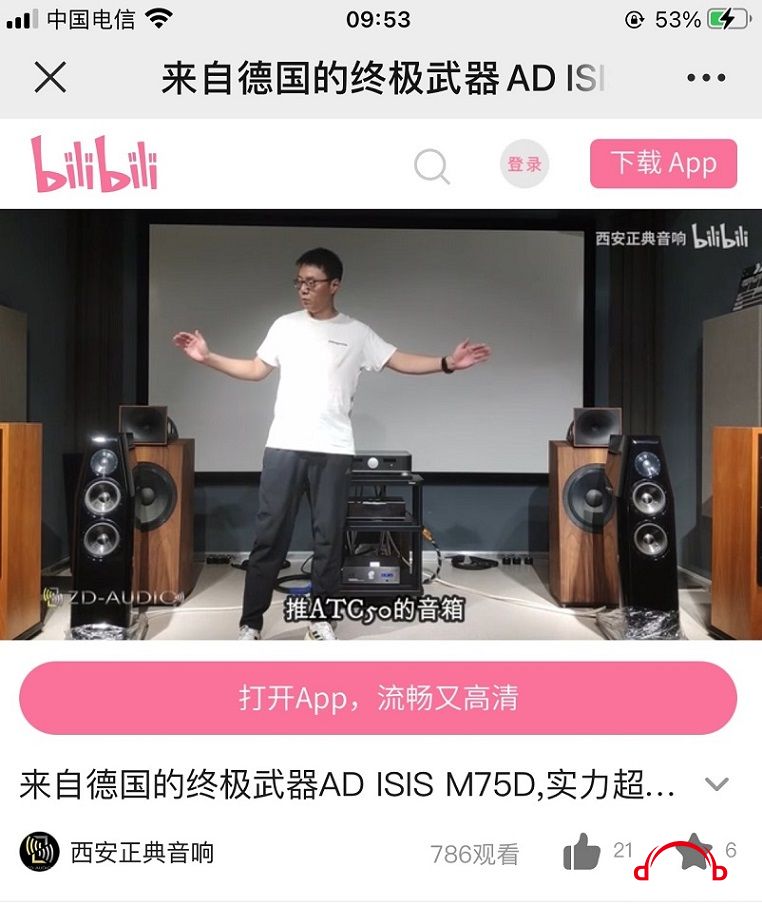Open bilibili search magnifier
Image resolution: width=762 pixels, height=906 pixels.
pyautogui.click(x=431, y=166)
